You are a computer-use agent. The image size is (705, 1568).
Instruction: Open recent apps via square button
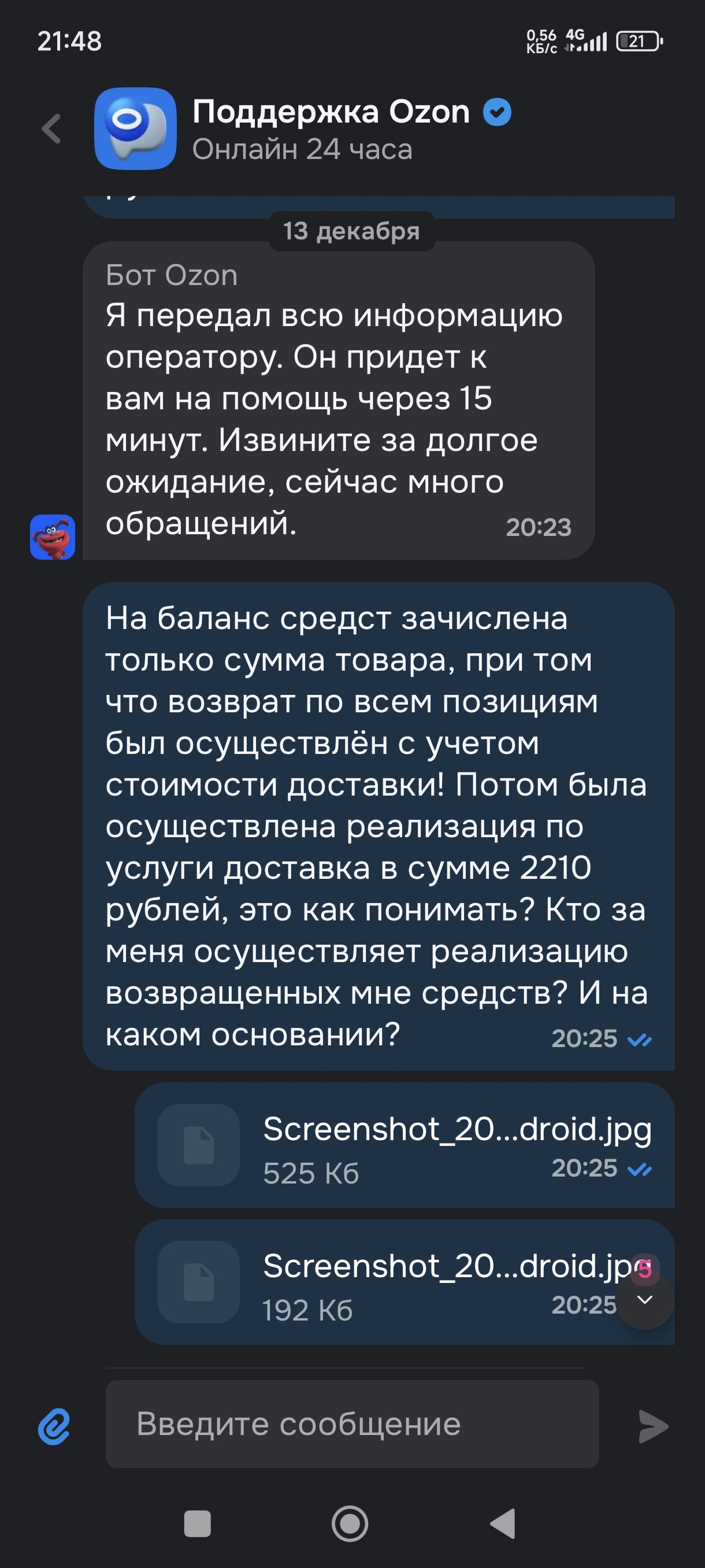pos(197,1524)
